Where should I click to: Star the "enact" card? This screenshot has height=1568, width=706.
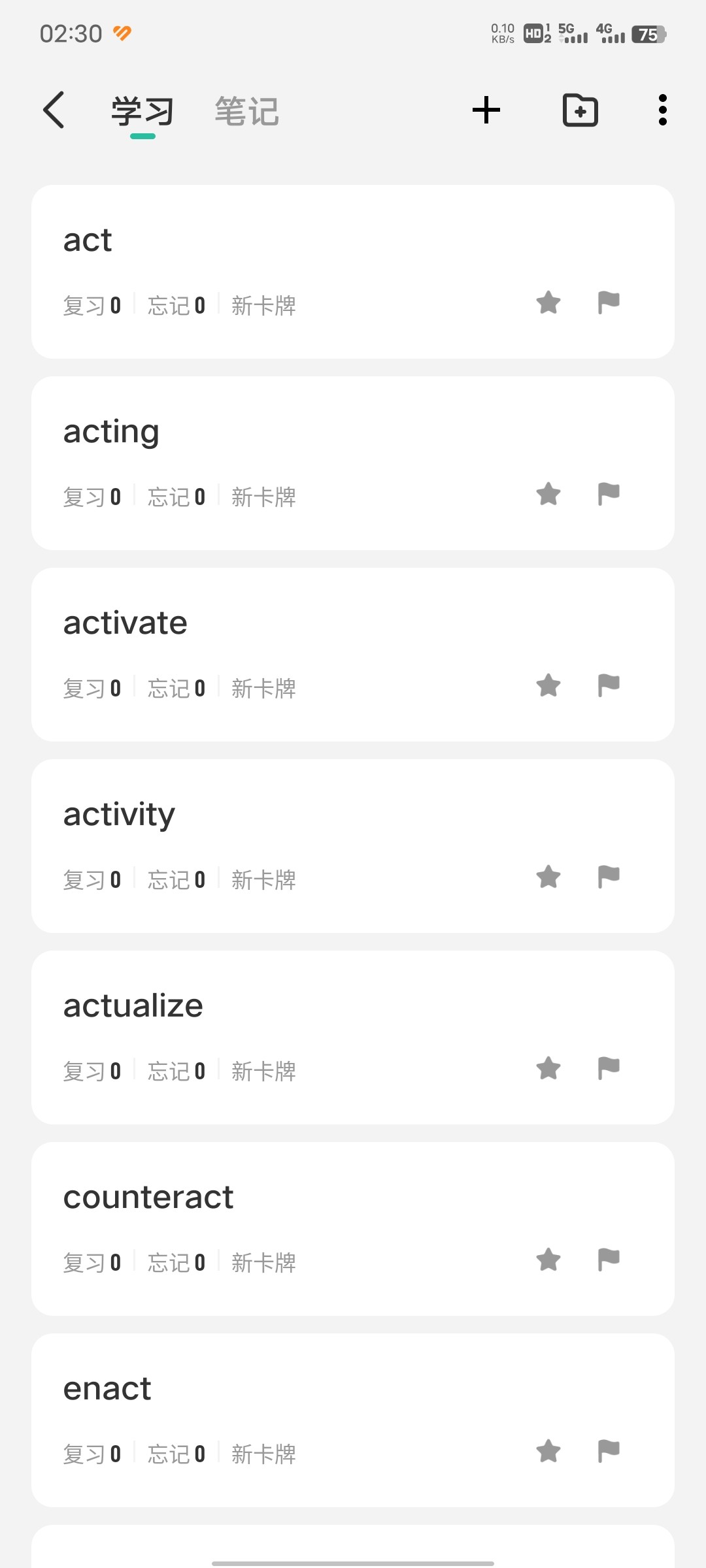pos(548,1451)
